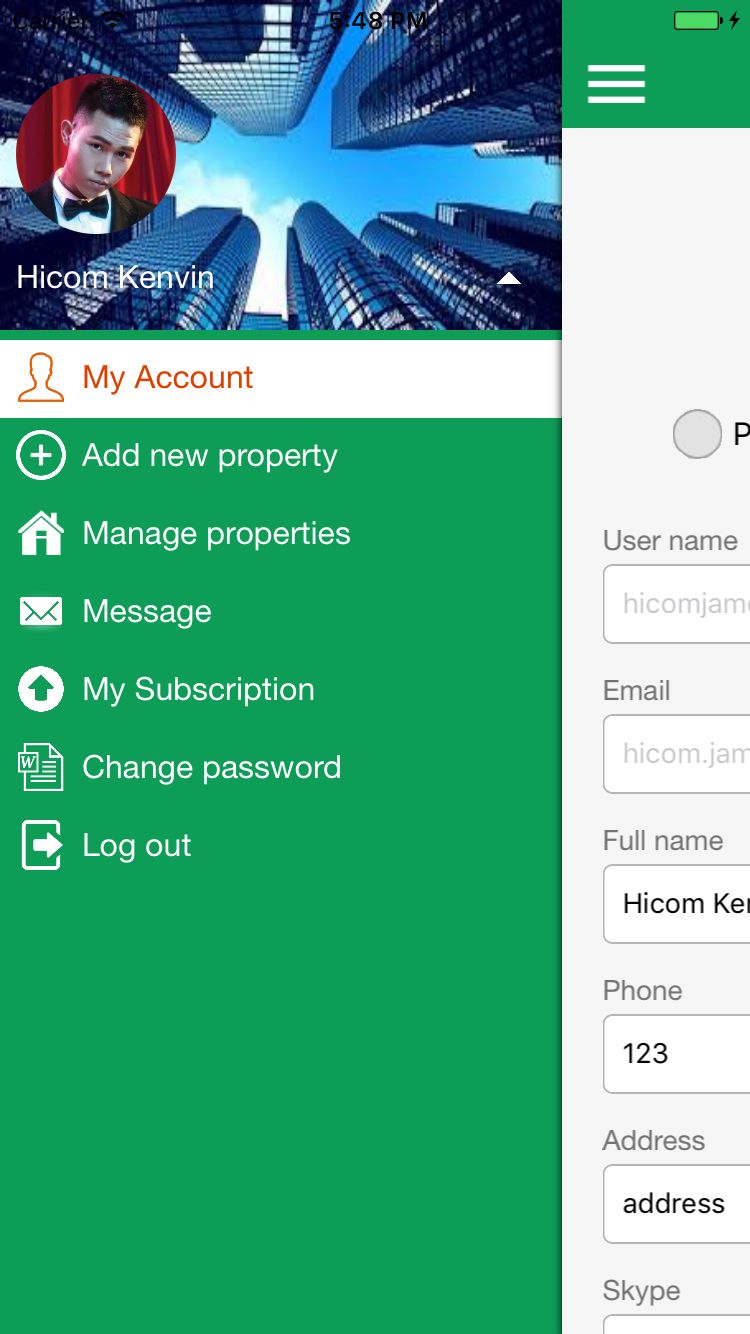Select Add new property
This screenshot has height=1334, width=750.
coord(281,456)
